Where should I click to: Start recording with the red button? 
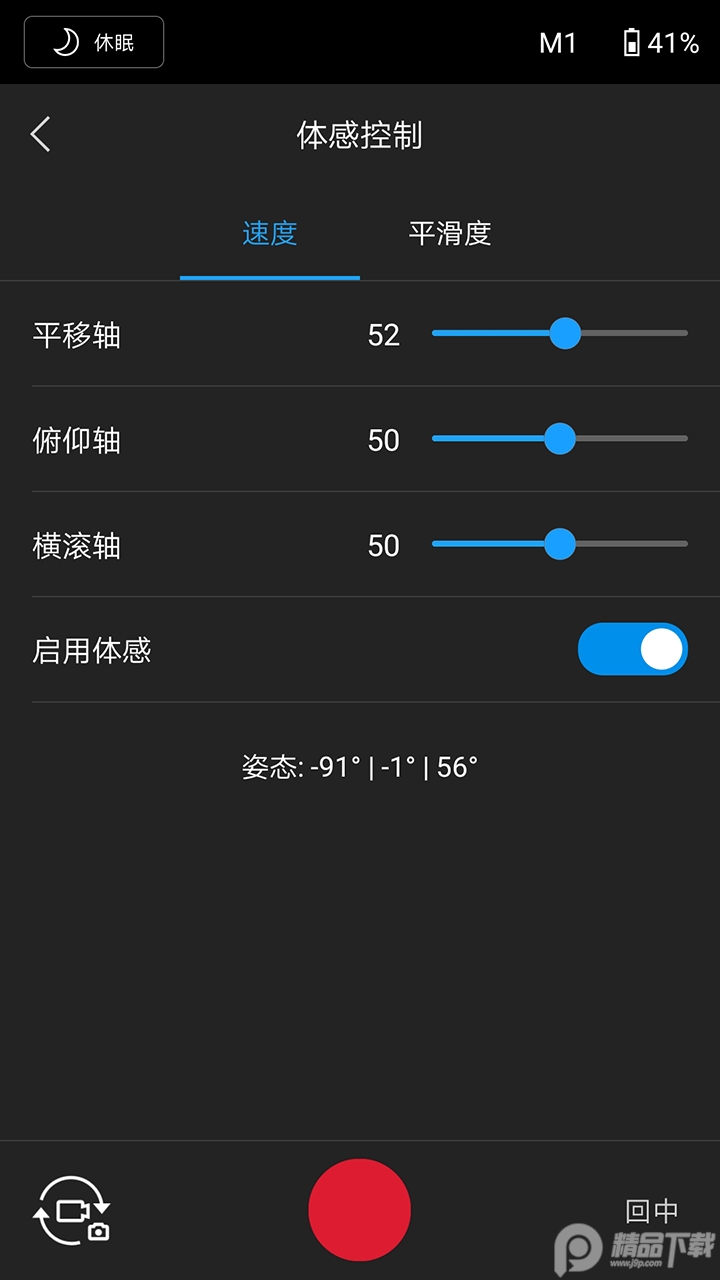coord(360,1210)
